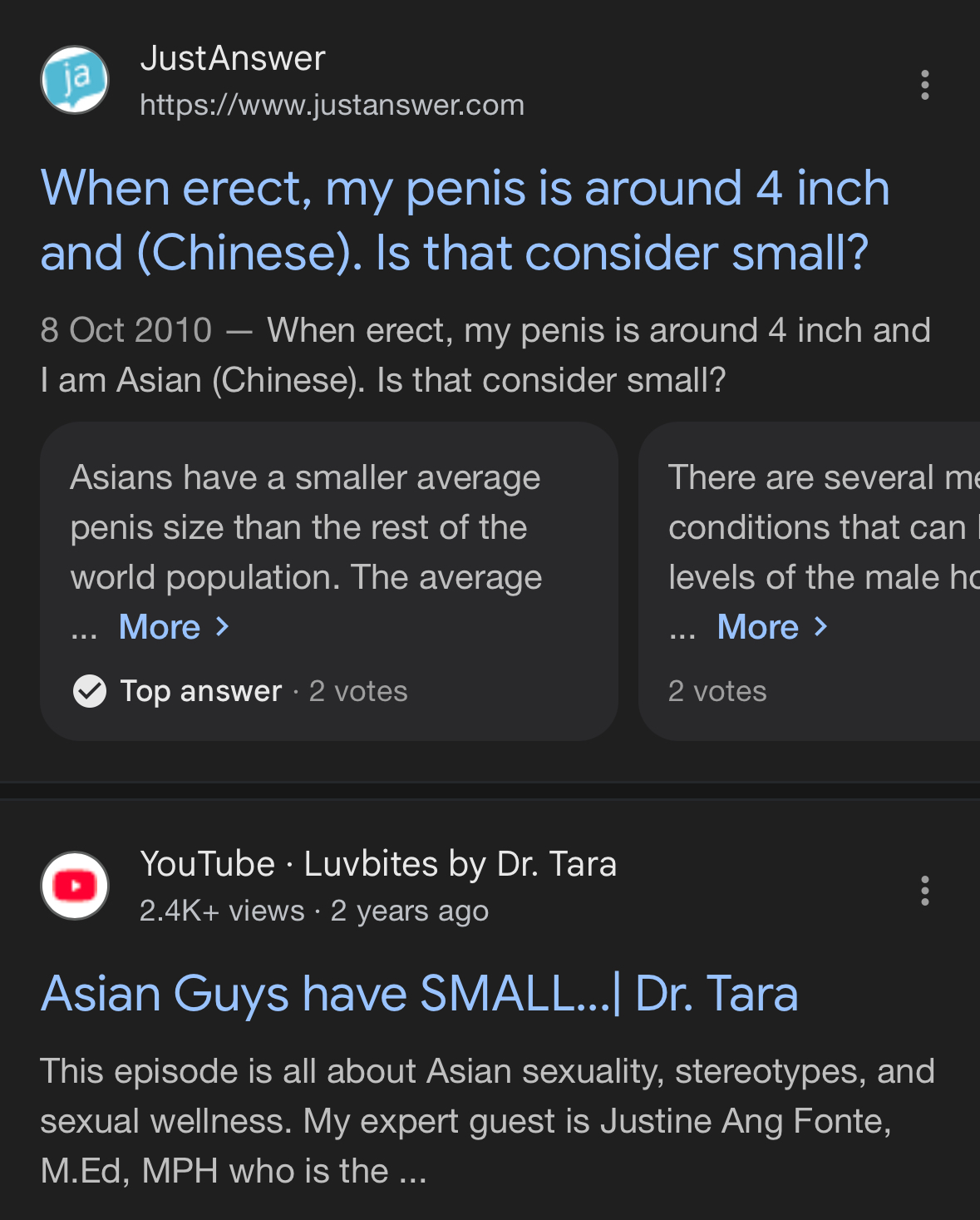This screenshot has height=1220, width=980.
Task: Open the Dr. Tara YouTube video link
Action: [419, 994]
